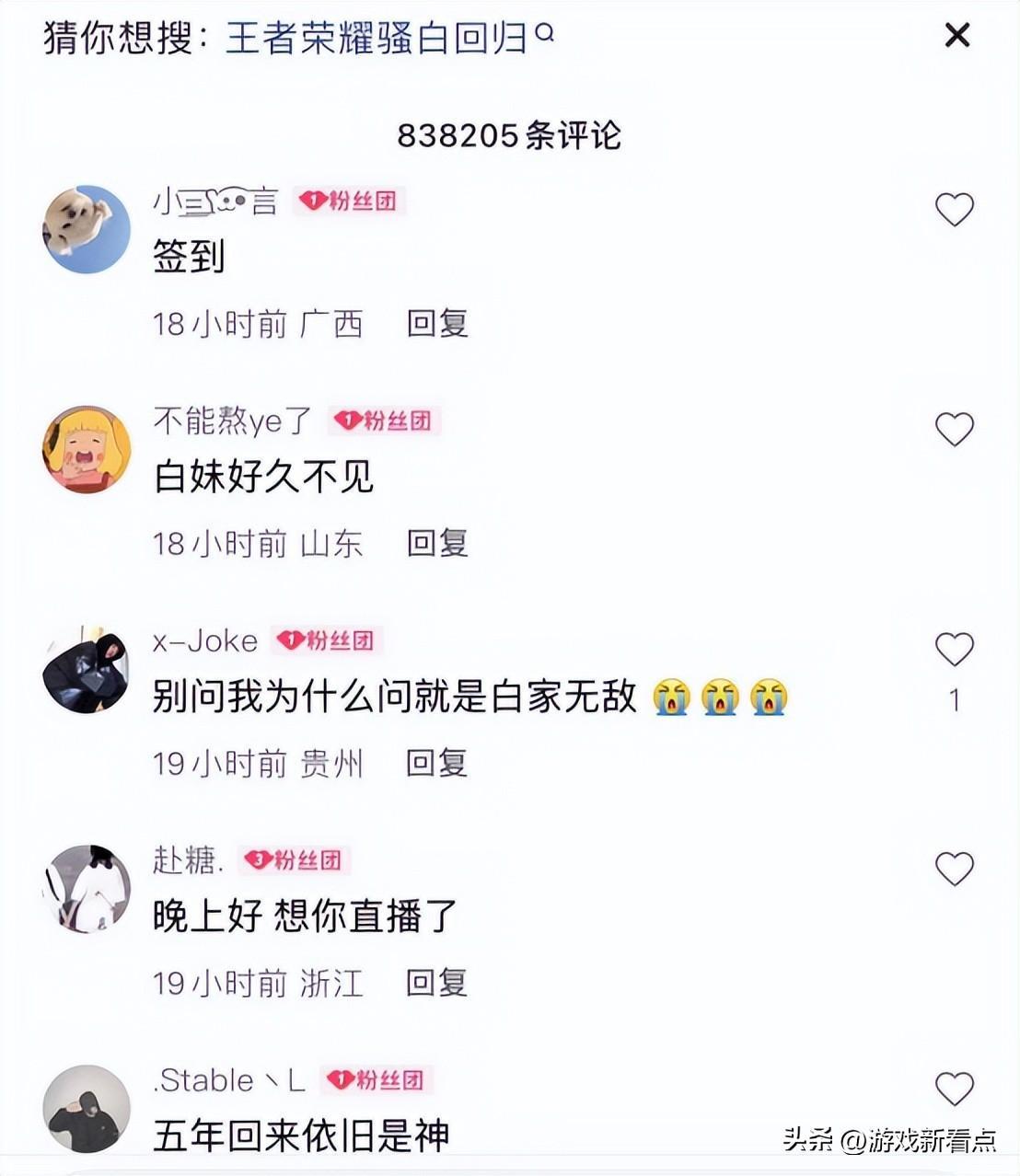Like the comment 白妹好久不见
The width and height of the screenshot is (1020, 1176).
[x=954, y=430]
